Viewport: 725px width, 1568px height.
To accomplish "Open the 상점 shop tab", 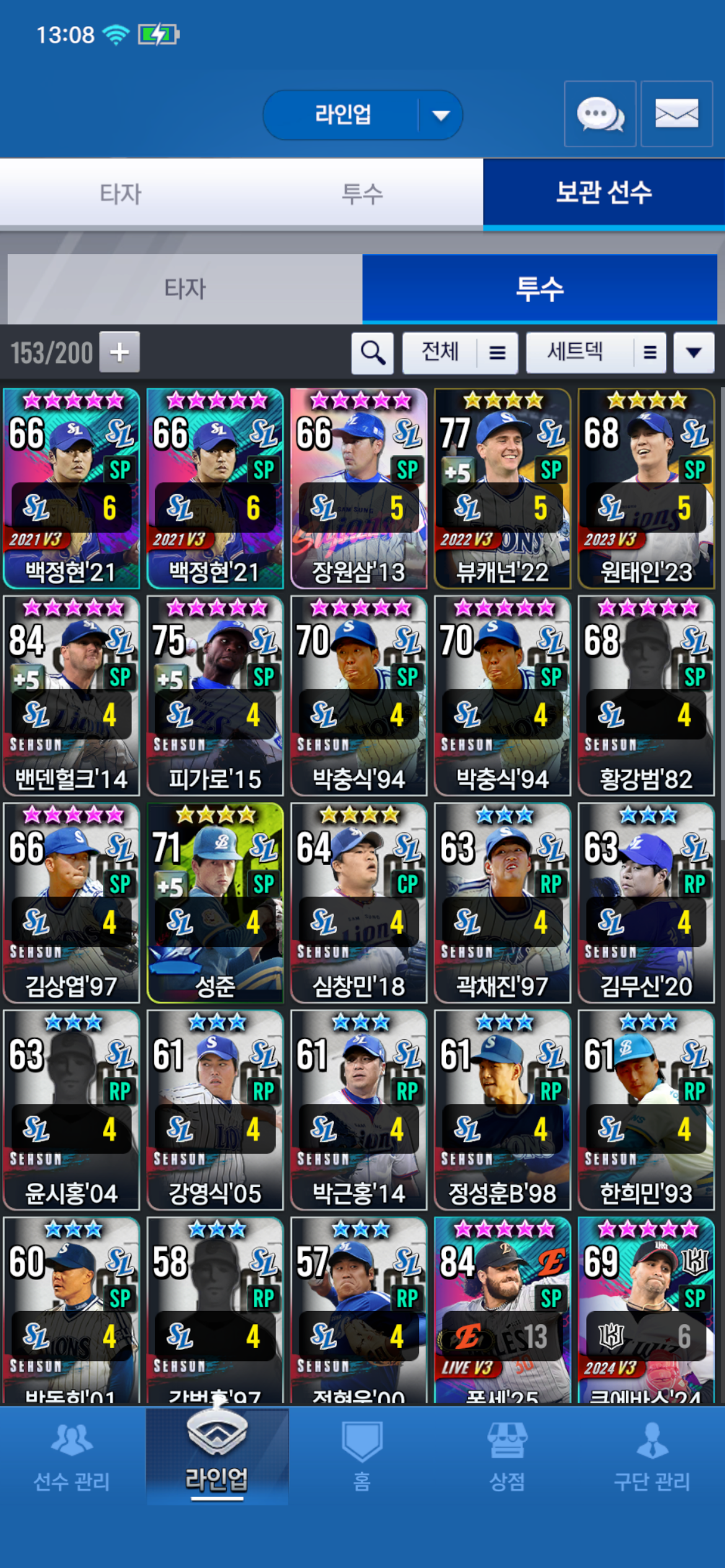I will pos(507,1455).
